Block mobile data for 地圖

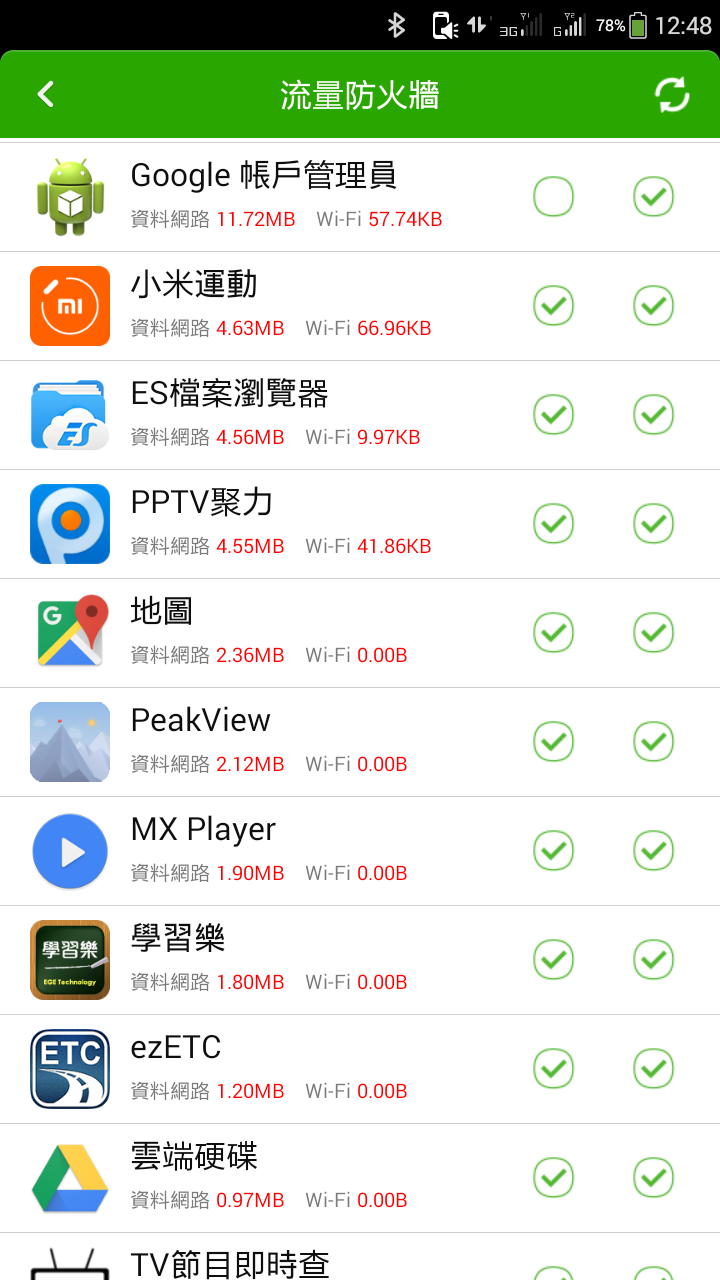tap(553, 632)
